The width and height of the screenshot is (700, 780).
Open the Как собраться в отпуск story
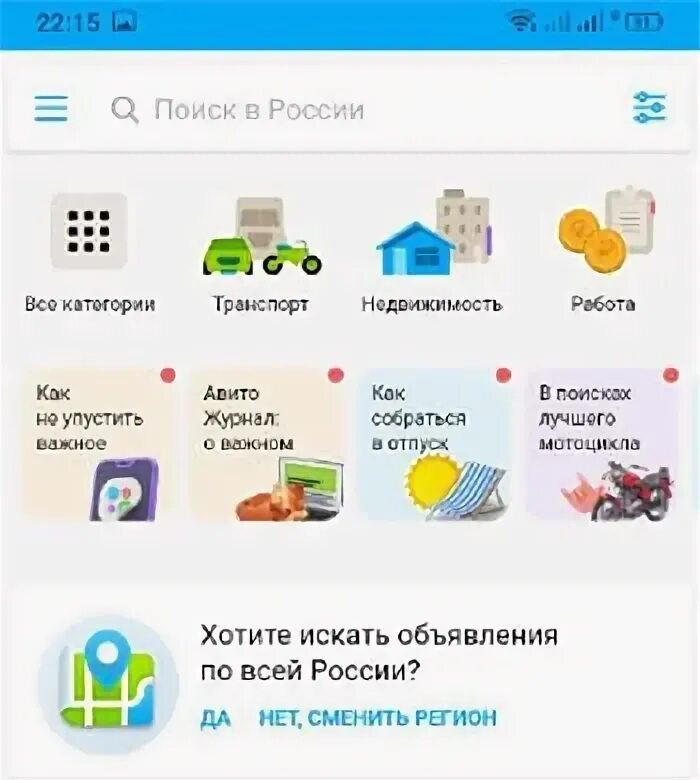(435, 444)
